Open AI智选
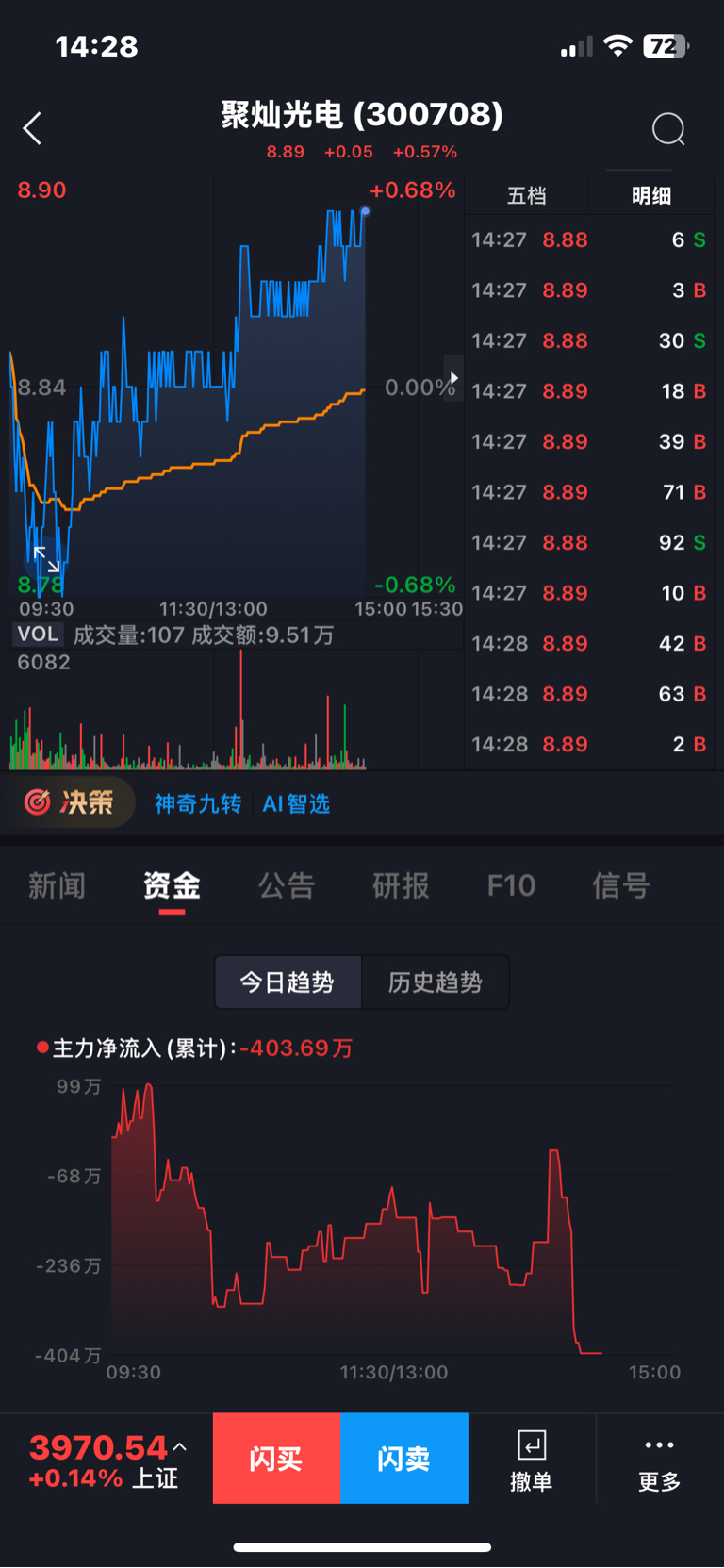The height and width of the screenshot is (1568, 724). click(296, 803)
